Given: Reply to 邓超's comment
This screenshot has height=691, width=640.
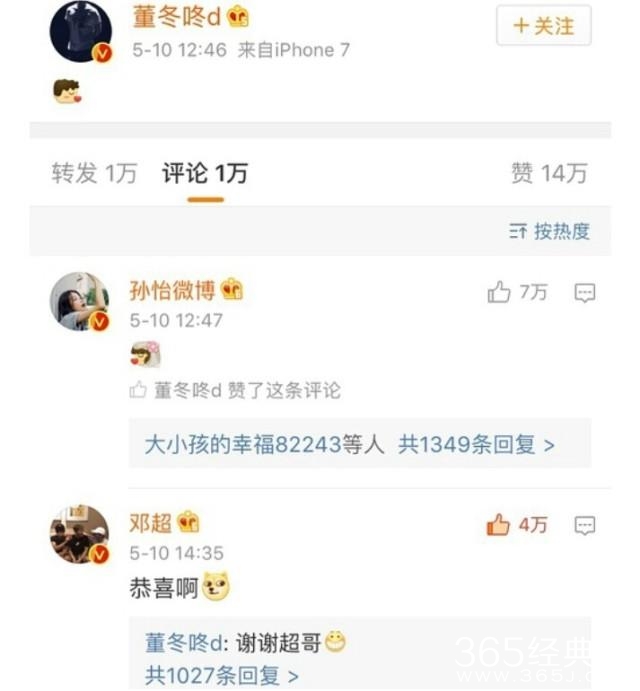Looking at the screenshot, I should [585, 525].
